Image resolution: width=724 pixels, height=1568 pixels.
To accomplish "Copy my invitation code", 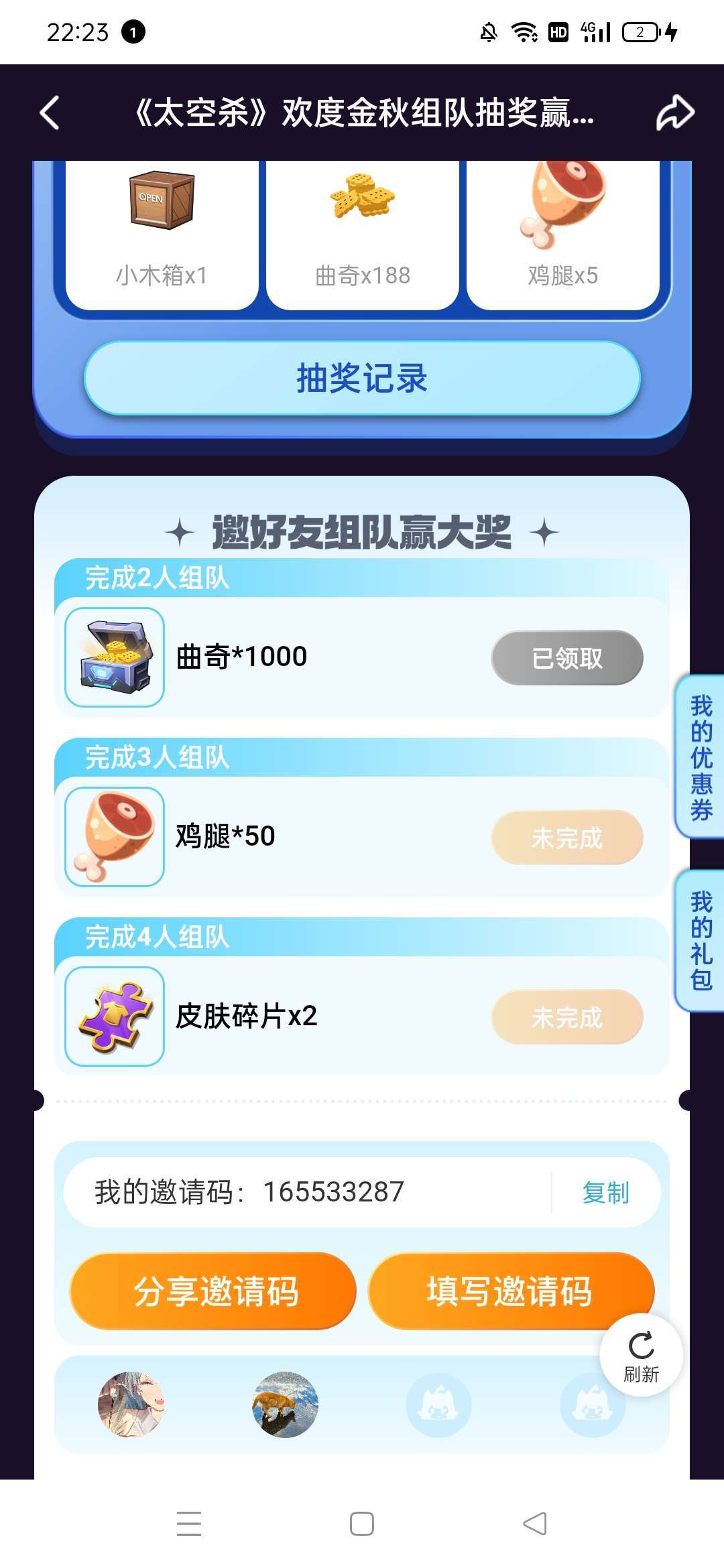I will [x=605, y=1193].
